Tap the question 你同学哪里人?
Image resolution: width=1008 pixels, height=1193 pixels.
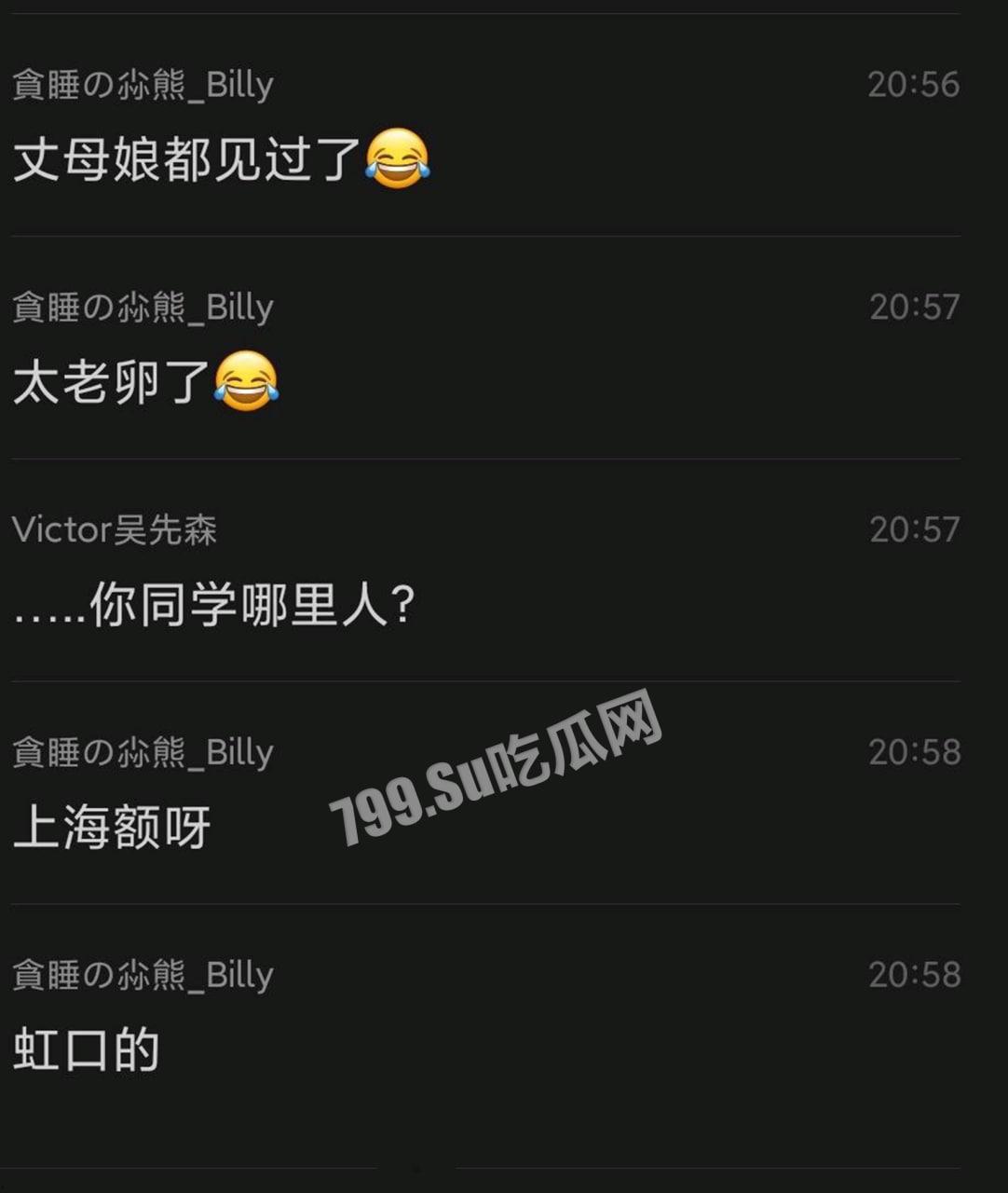214,604
